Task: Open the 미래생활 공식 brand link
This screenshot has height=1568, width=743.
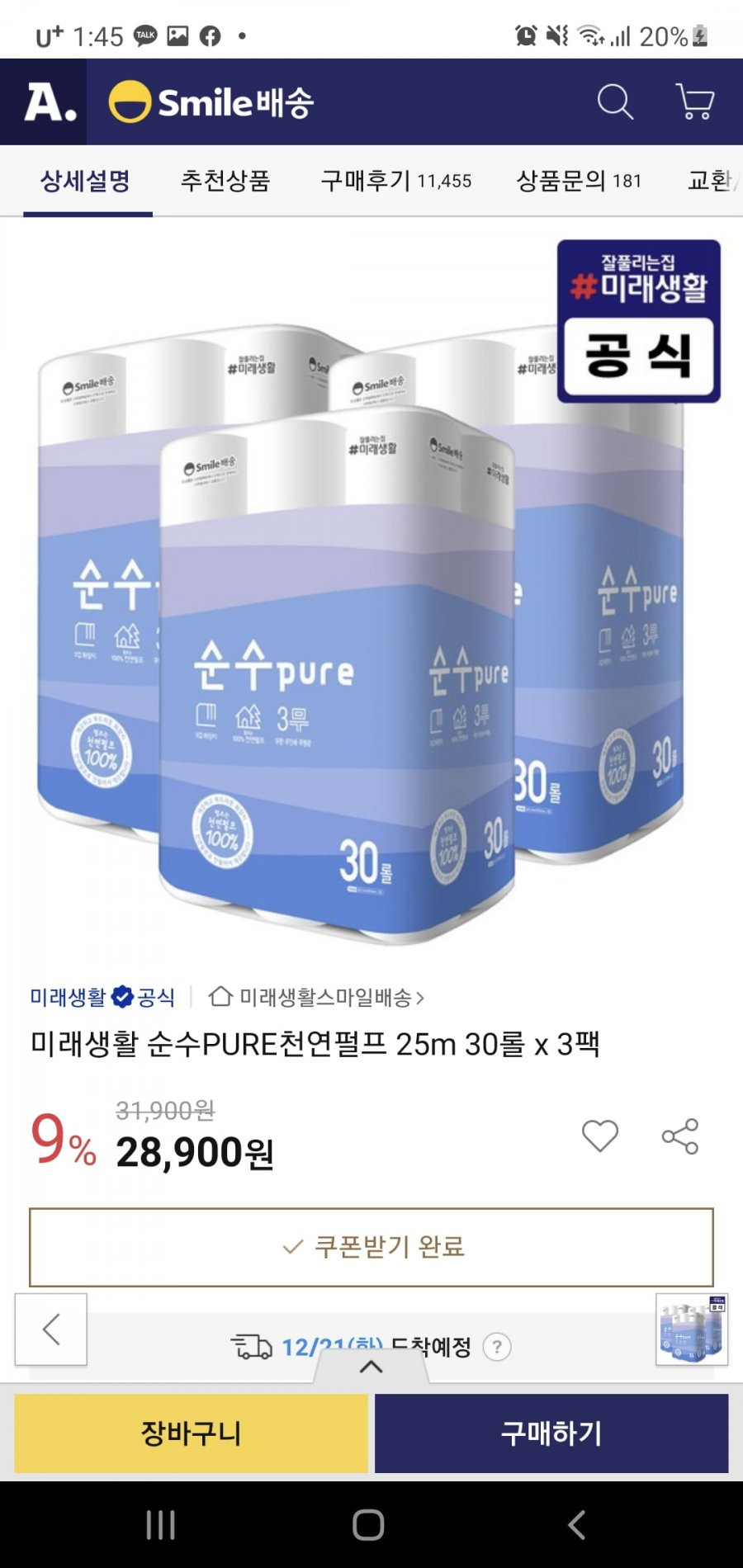Action: pyautogui.click(x=102, y=998)
